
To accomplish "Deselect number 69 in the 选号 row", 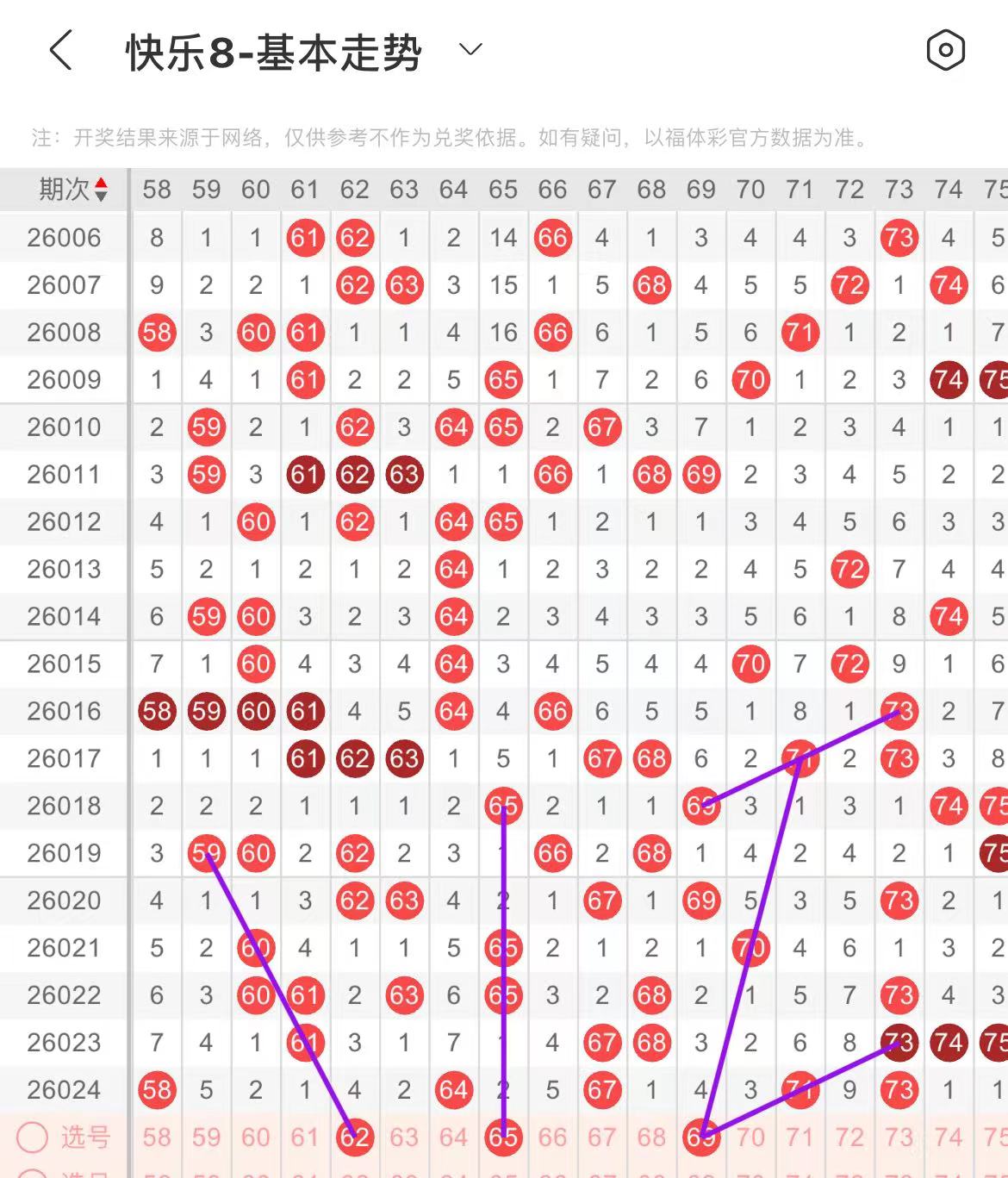I will pyautogui.click(x=701, y=1137).
